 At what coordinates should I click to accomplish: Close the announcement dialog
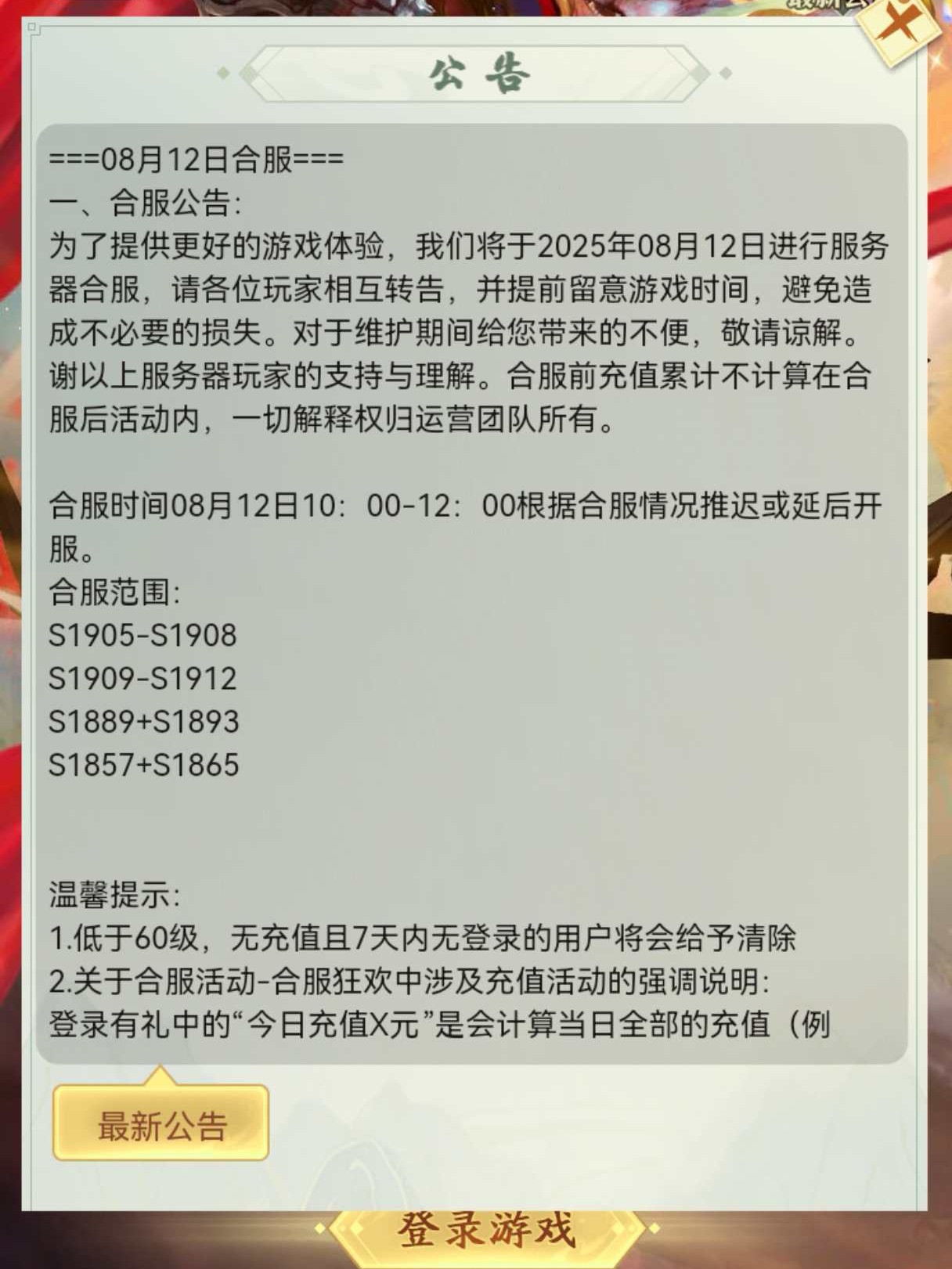[900, 23]
